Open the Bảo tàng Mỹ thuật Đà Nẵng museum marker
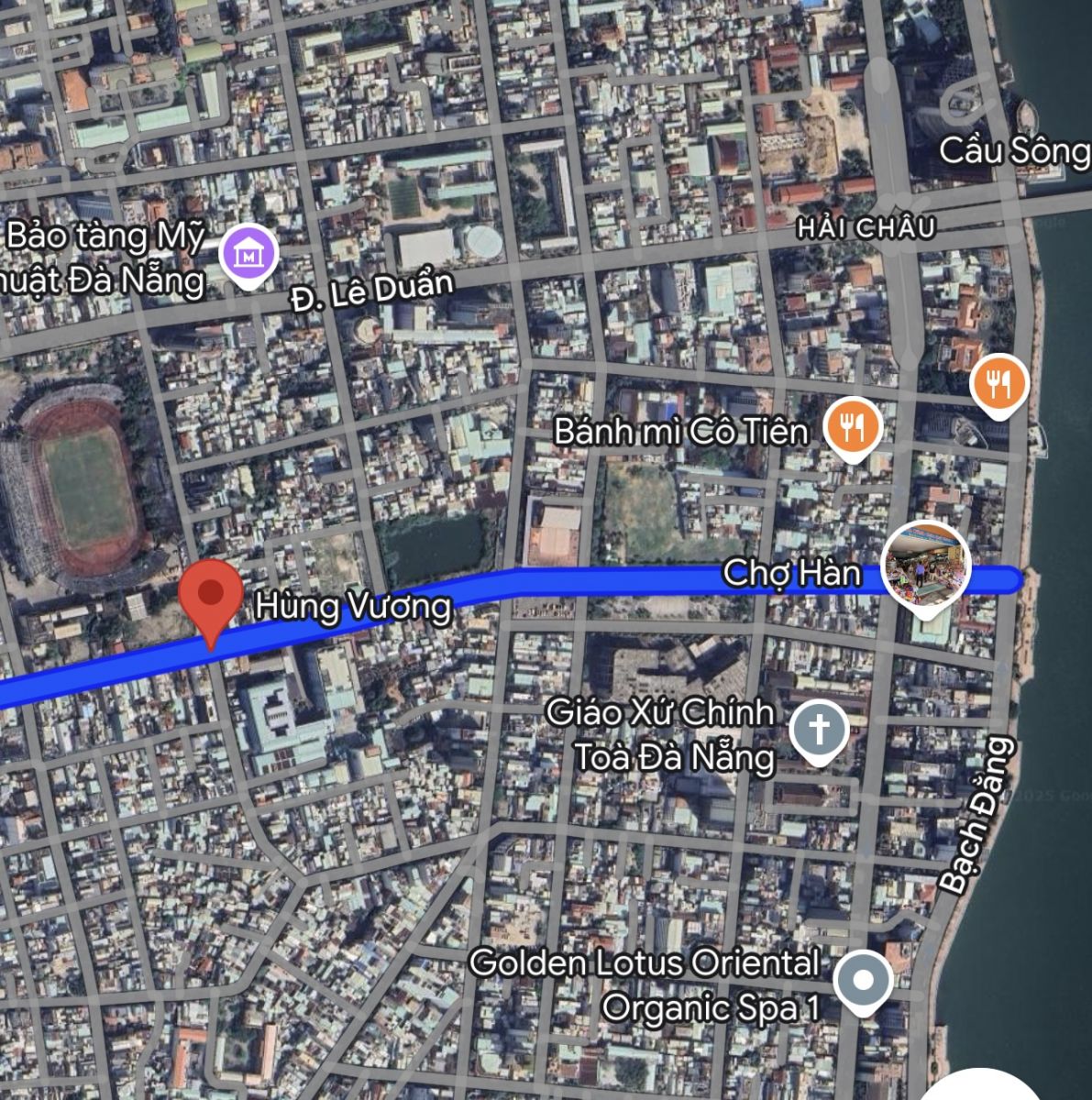The height and width of the screenshot is (1100, 1092). coord(248,254)
